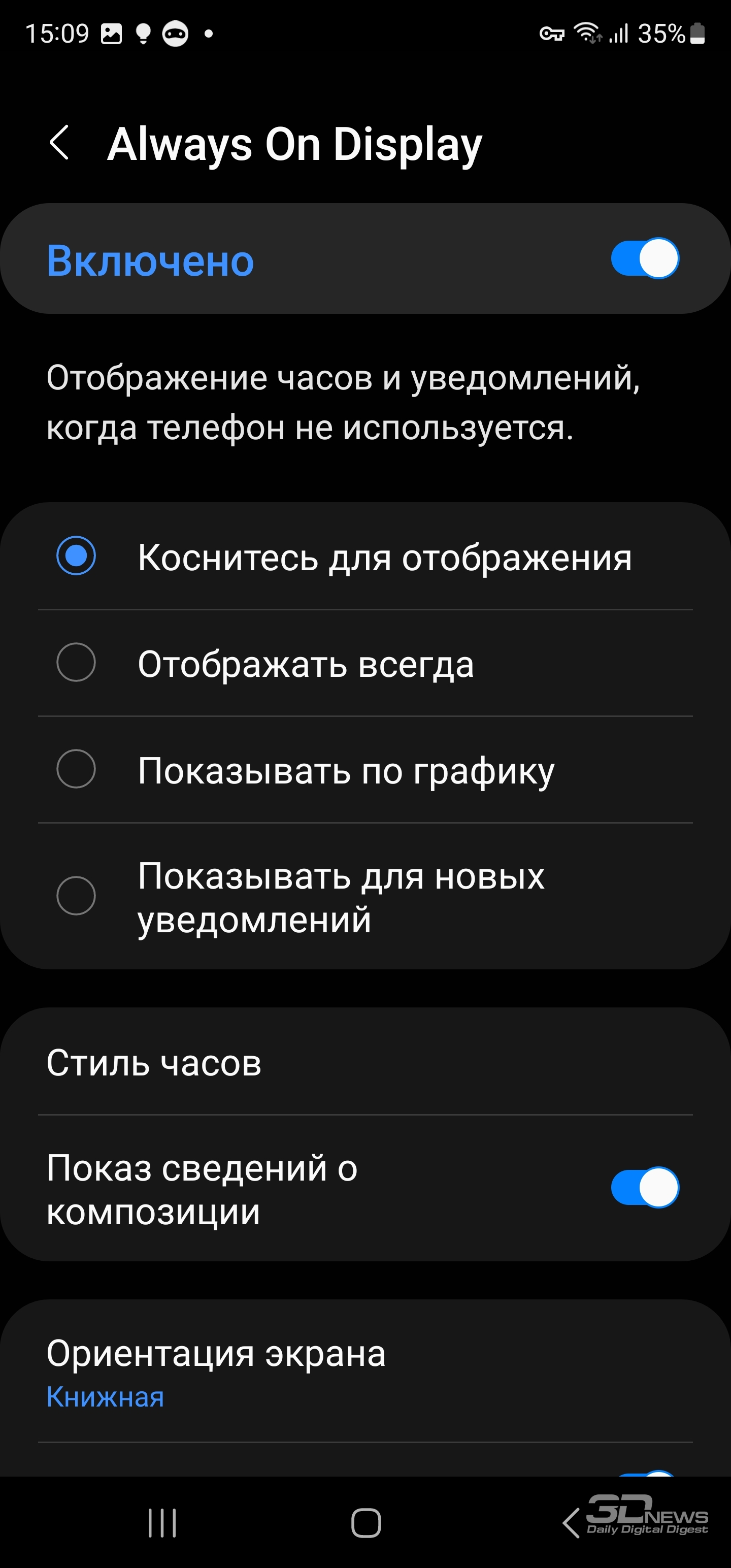Pick Показывать для новых уведомлений
The height and width of the screenshot is (1568, 731).
pos(365,896)
